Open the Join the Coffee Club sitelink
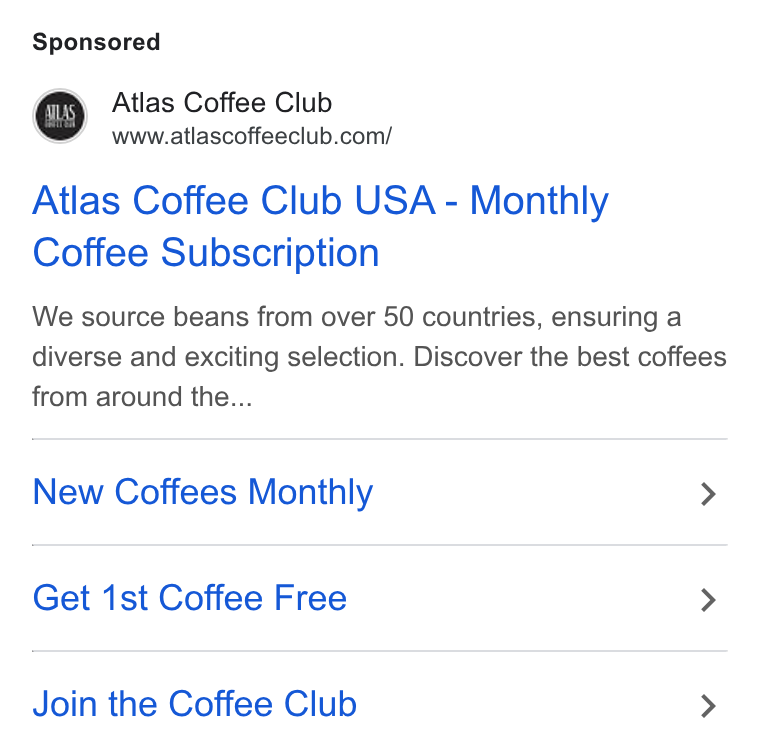This screenshot has width=760, height=756. 380,704
